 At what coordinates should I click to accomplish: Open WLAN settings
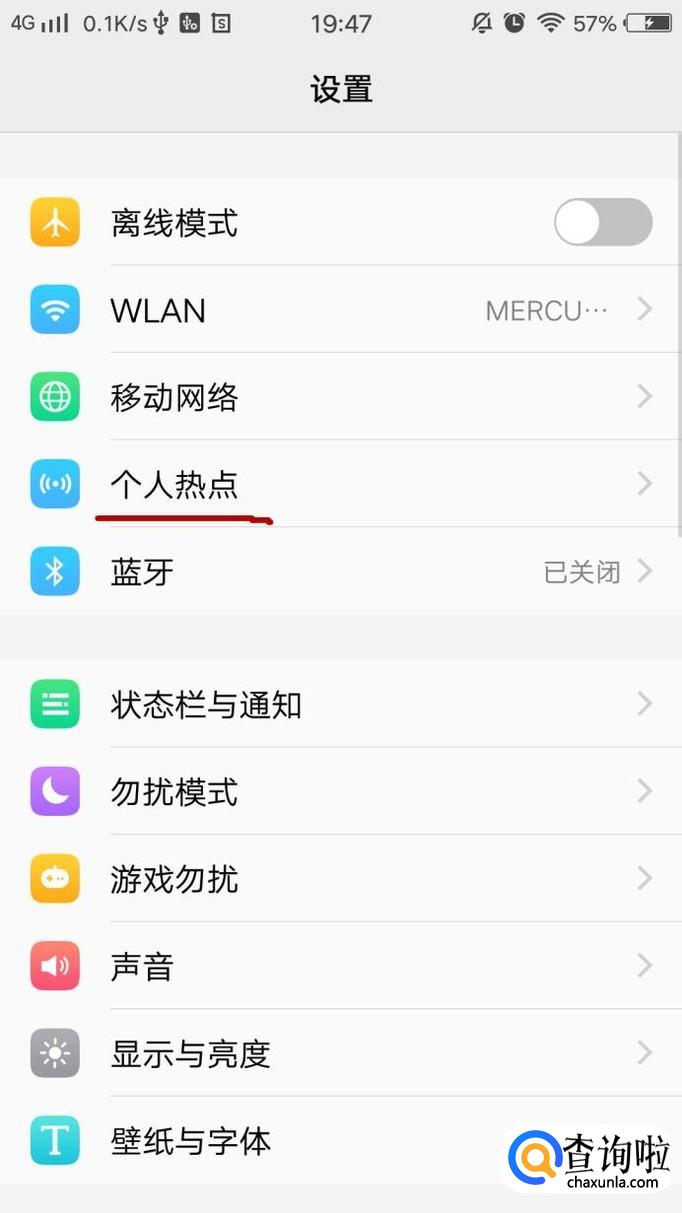340,310
